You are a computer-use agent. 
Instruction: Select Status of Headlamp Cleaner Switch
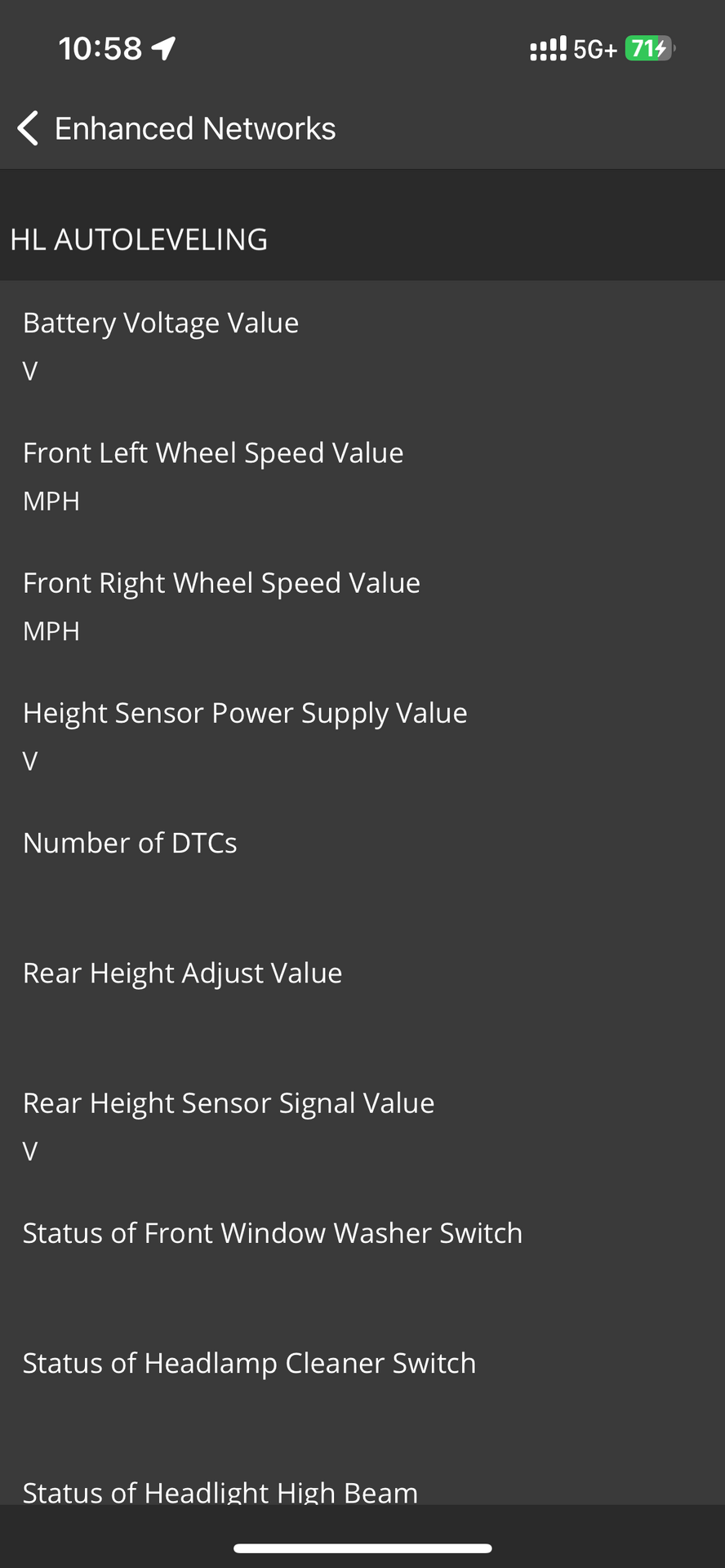(362, 1385)
